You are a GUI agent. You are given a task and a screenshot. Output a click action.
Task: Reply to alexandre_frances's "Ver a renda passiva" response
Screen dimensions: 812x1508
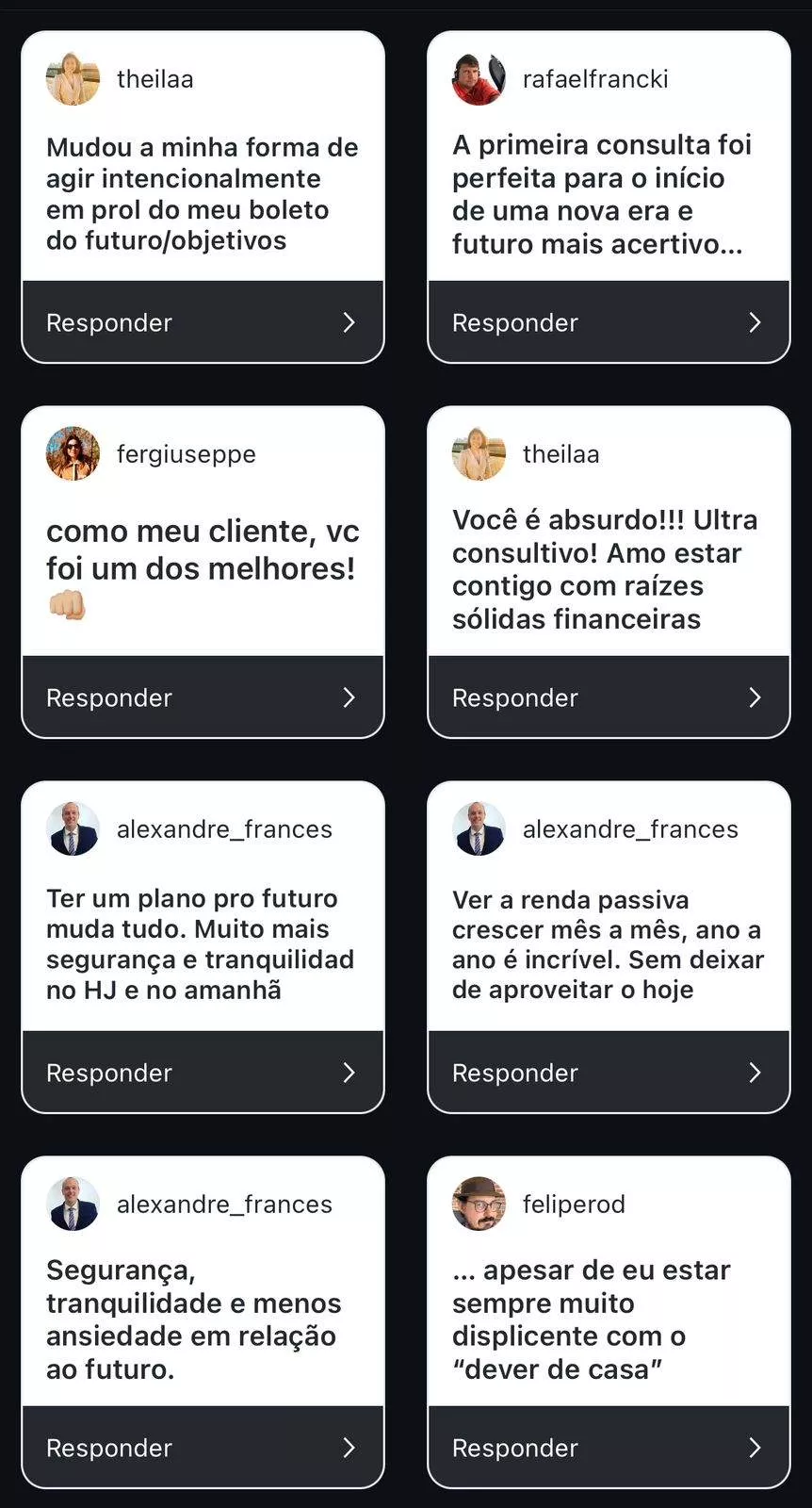click(x=609, y=1073)
